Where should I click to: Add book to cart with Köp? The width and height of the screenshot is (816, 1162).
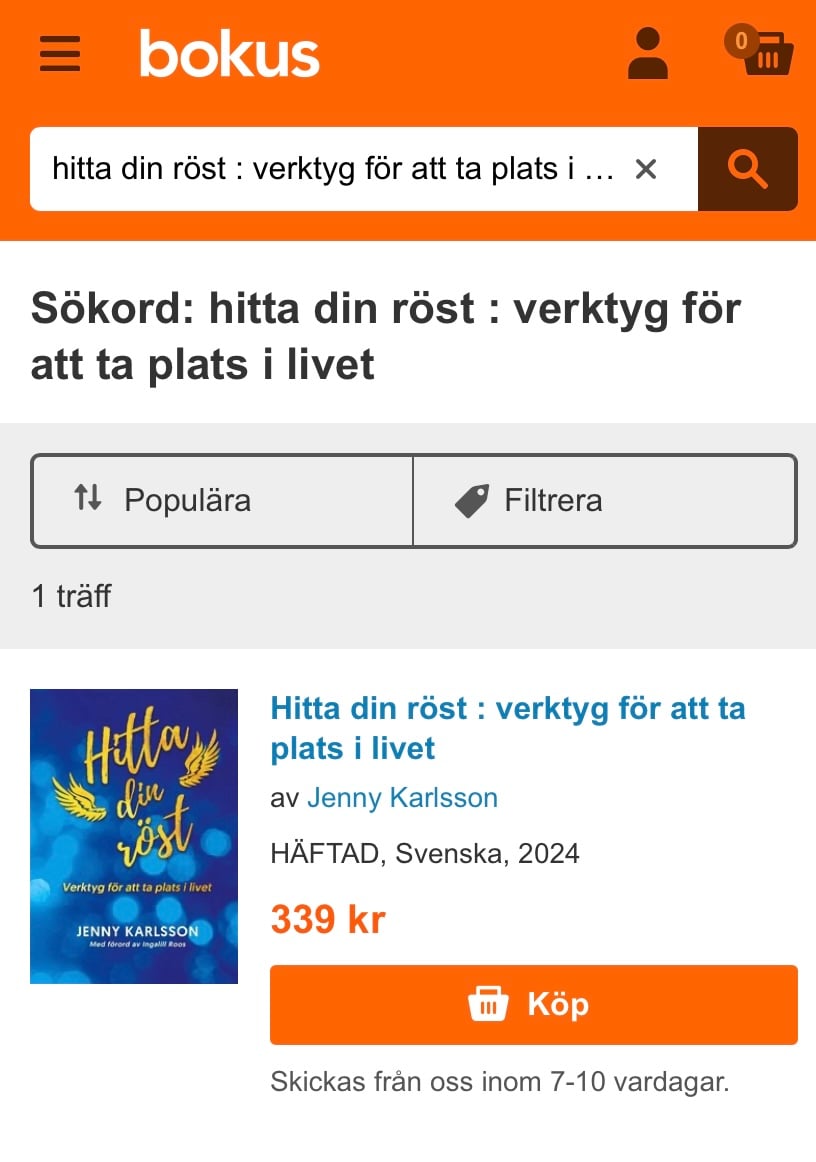(533, 1004)
